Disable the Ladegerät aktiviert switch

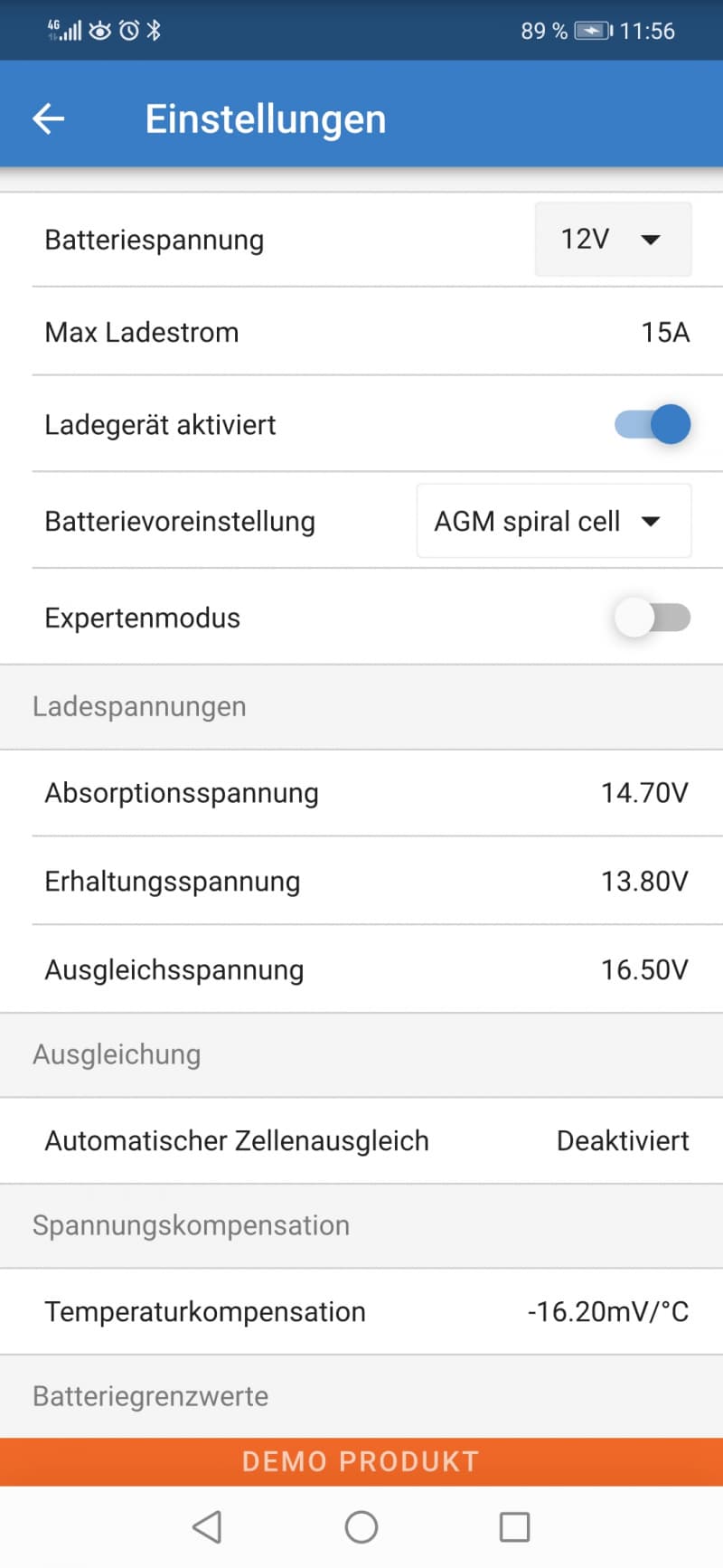coord(652,424)
